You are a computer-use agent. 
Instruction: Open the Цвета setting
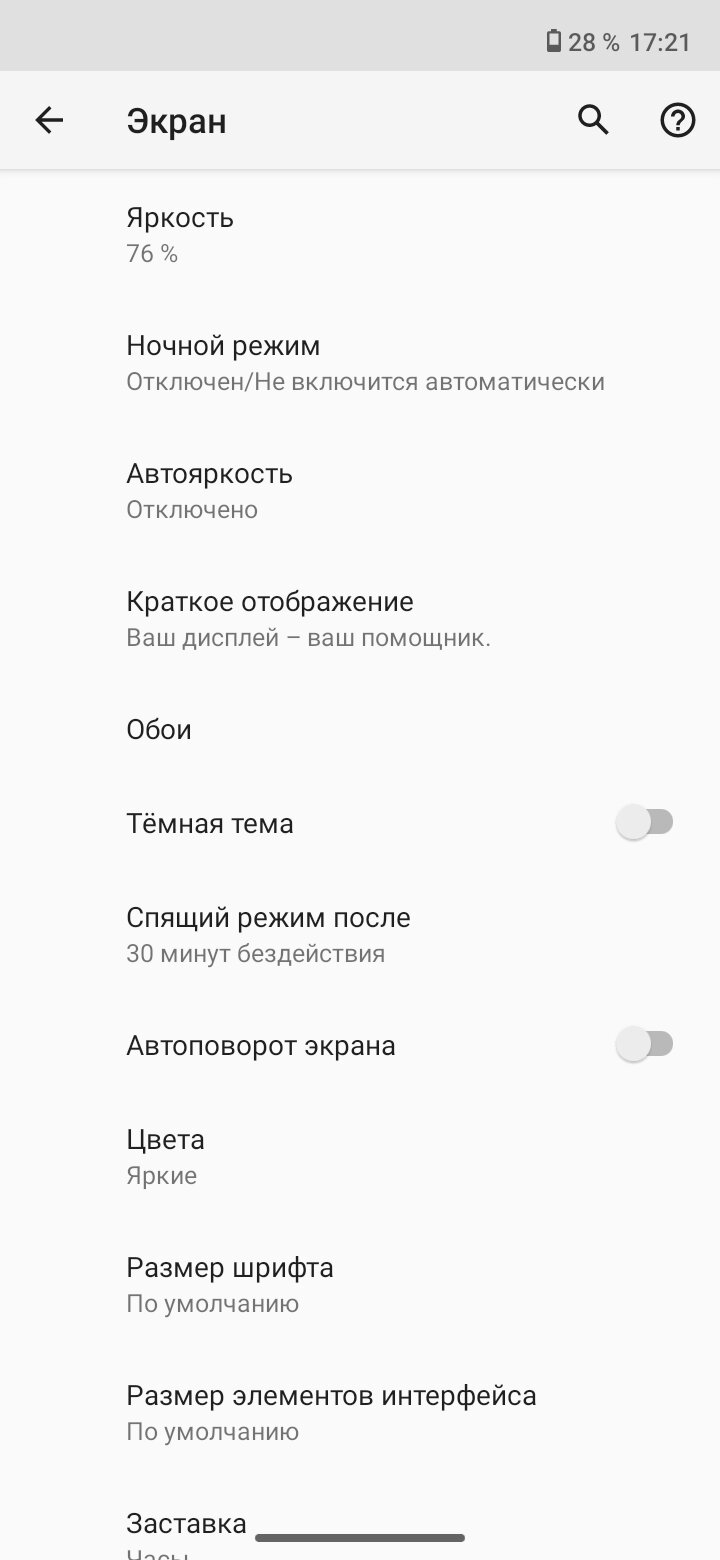coord(360,1157)
